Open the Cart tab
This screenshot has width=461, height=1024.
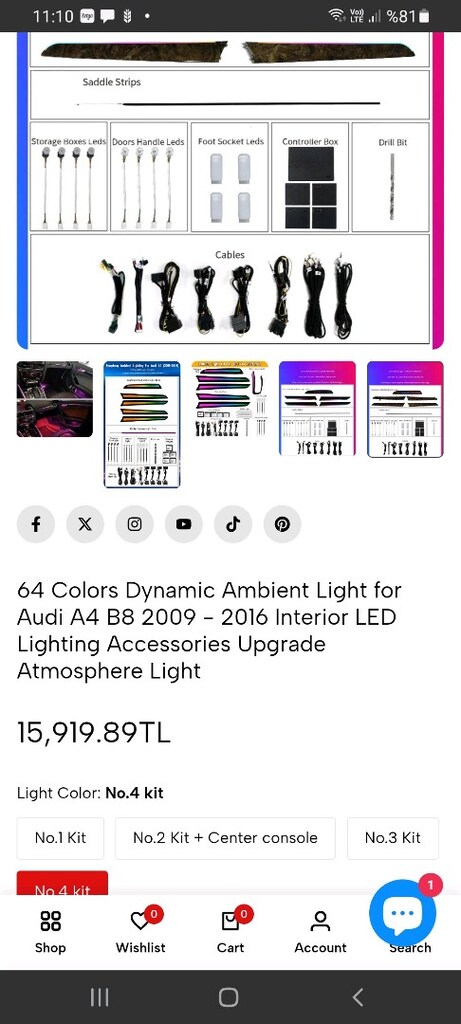pos(230,932)
